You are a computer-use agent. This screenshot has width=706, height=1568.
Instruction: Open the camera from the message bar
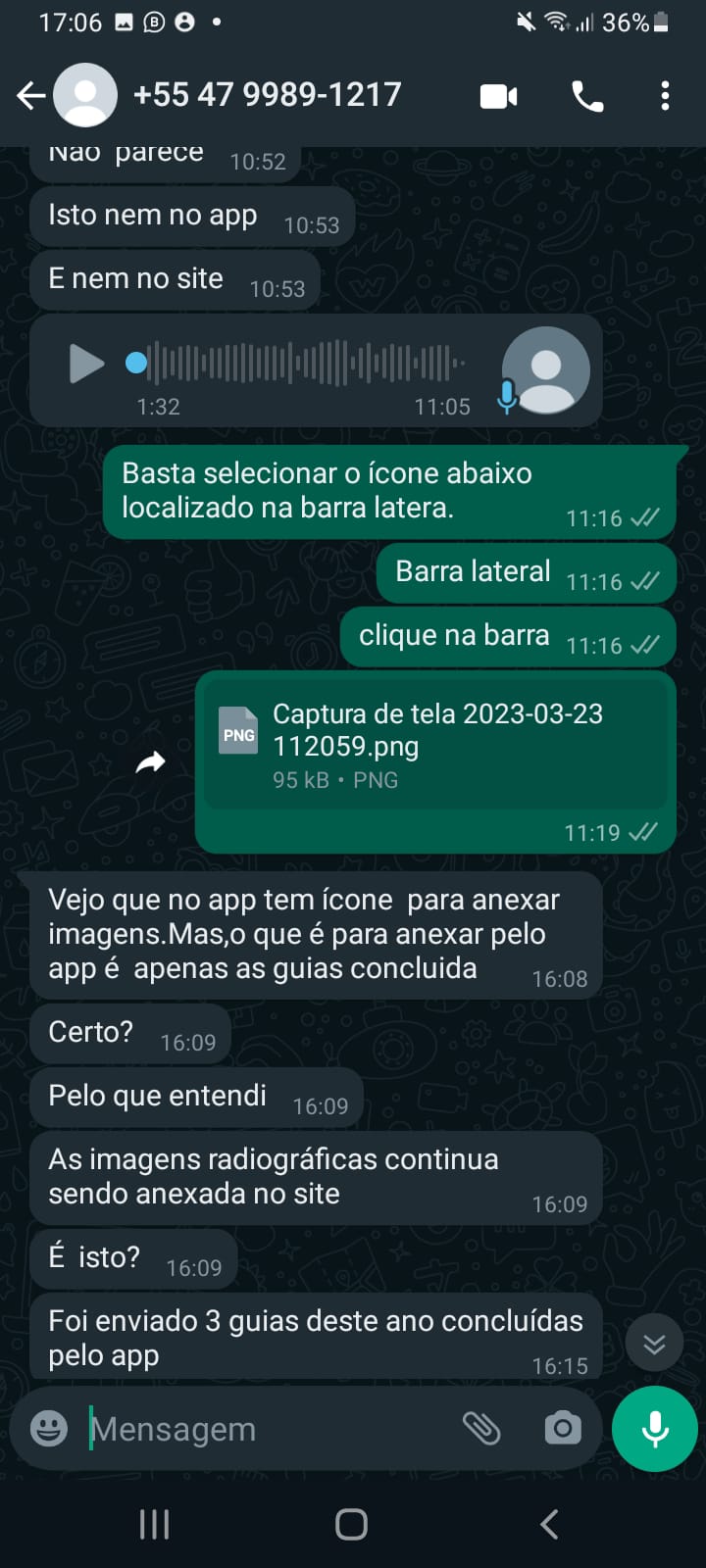pos(563,1429)
